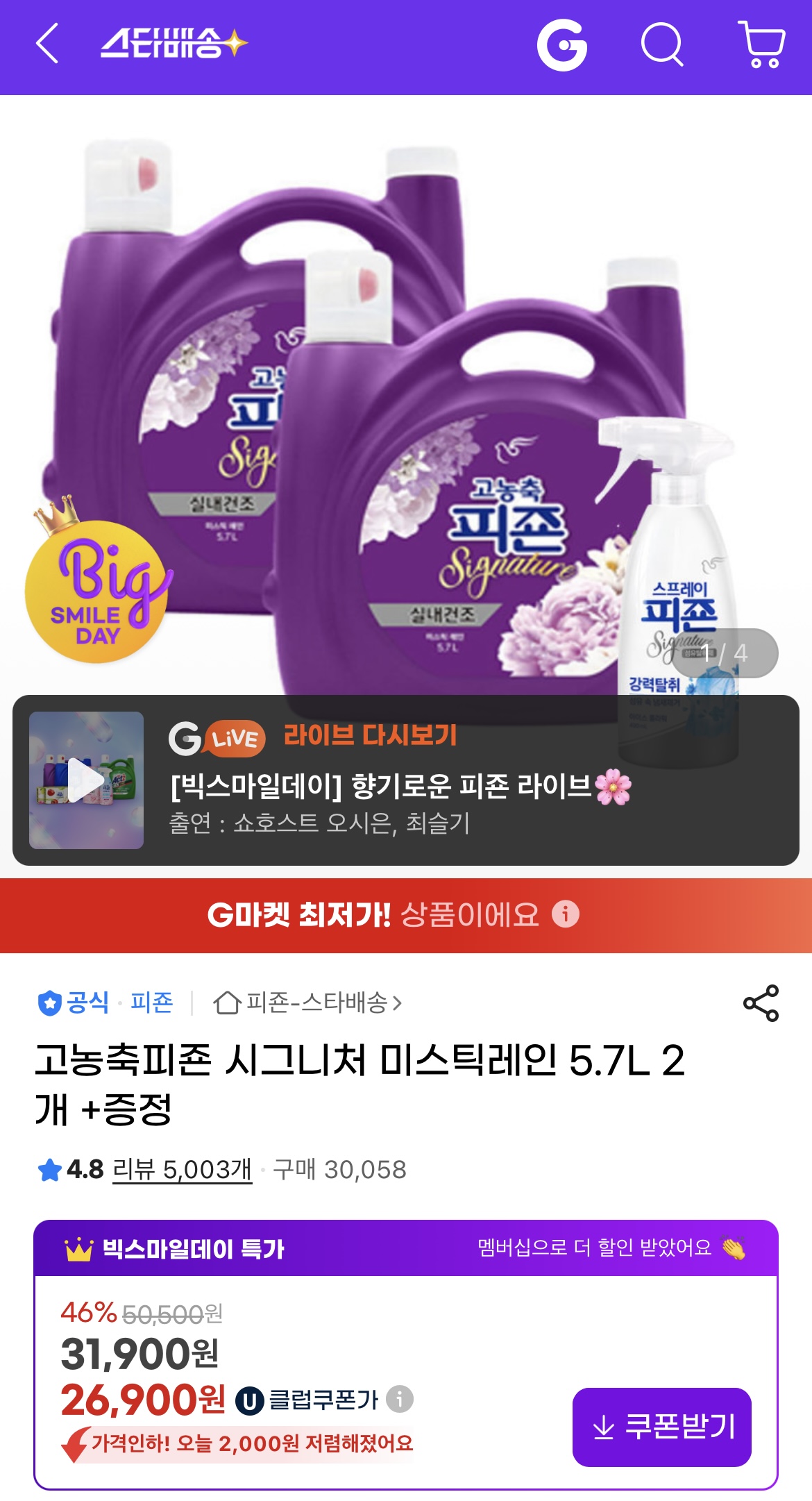Show info about 클럽쿠폰가
812x1501 pixels.
pos(400,1399)
